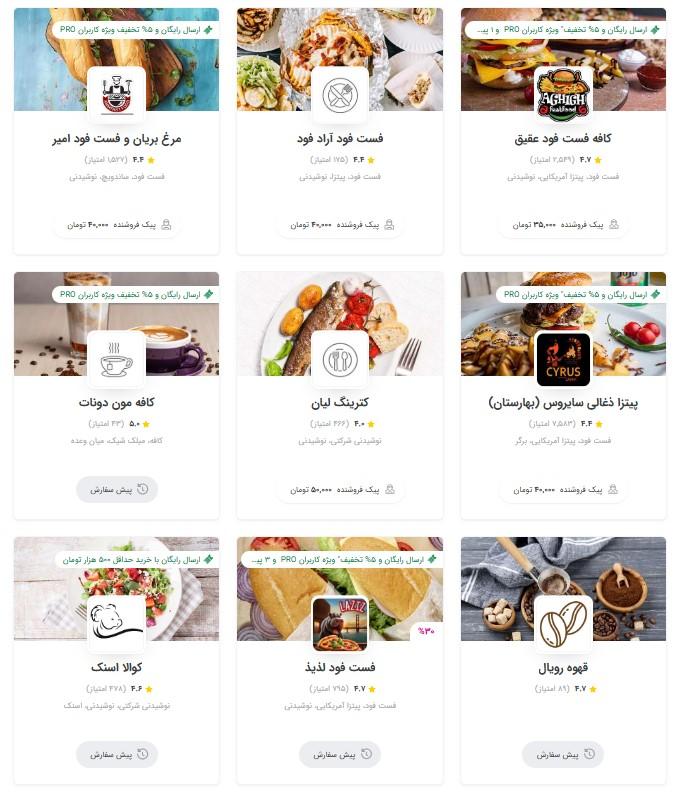The height and width of the screenshot is (794, 682).
Task: Open the کافه فست فود عقیق restaurant card
Action: click(563, 139)
